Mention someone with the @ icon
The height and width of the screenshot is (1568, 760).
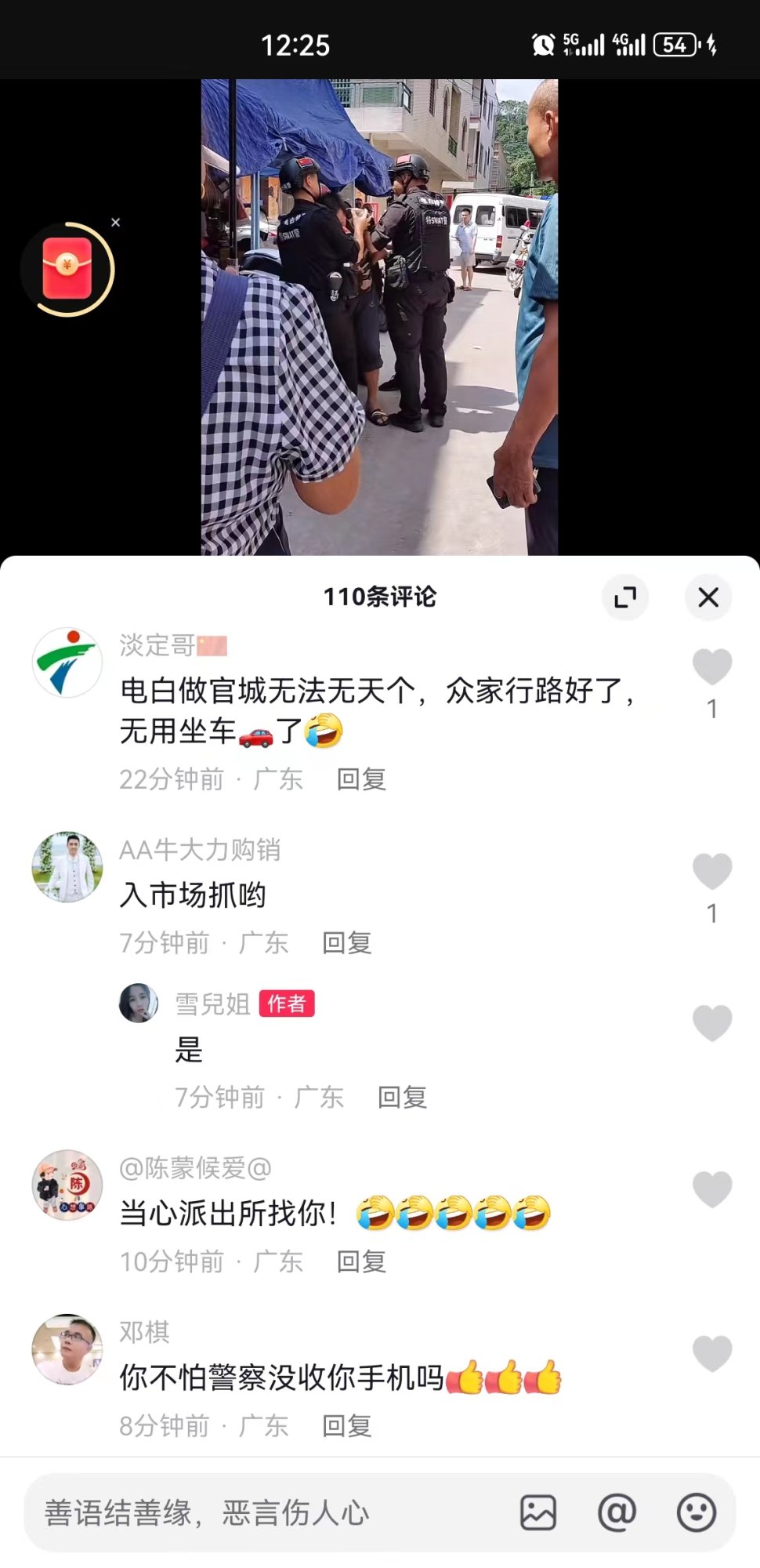tap(617, 1512)
